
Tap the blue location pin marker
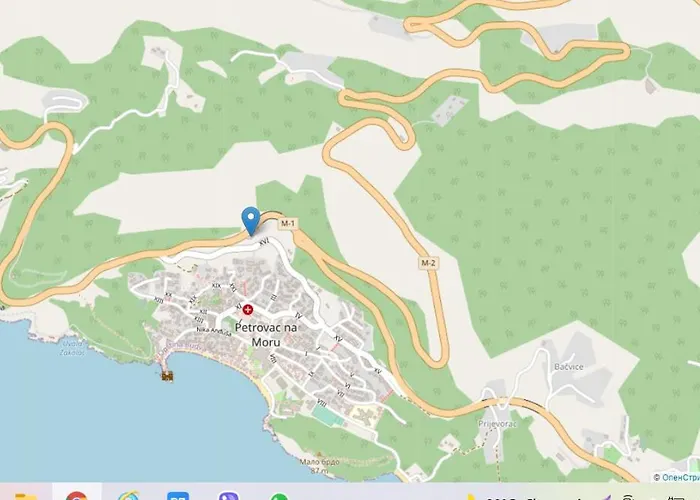pyautogui.click(x=250, y=220)
